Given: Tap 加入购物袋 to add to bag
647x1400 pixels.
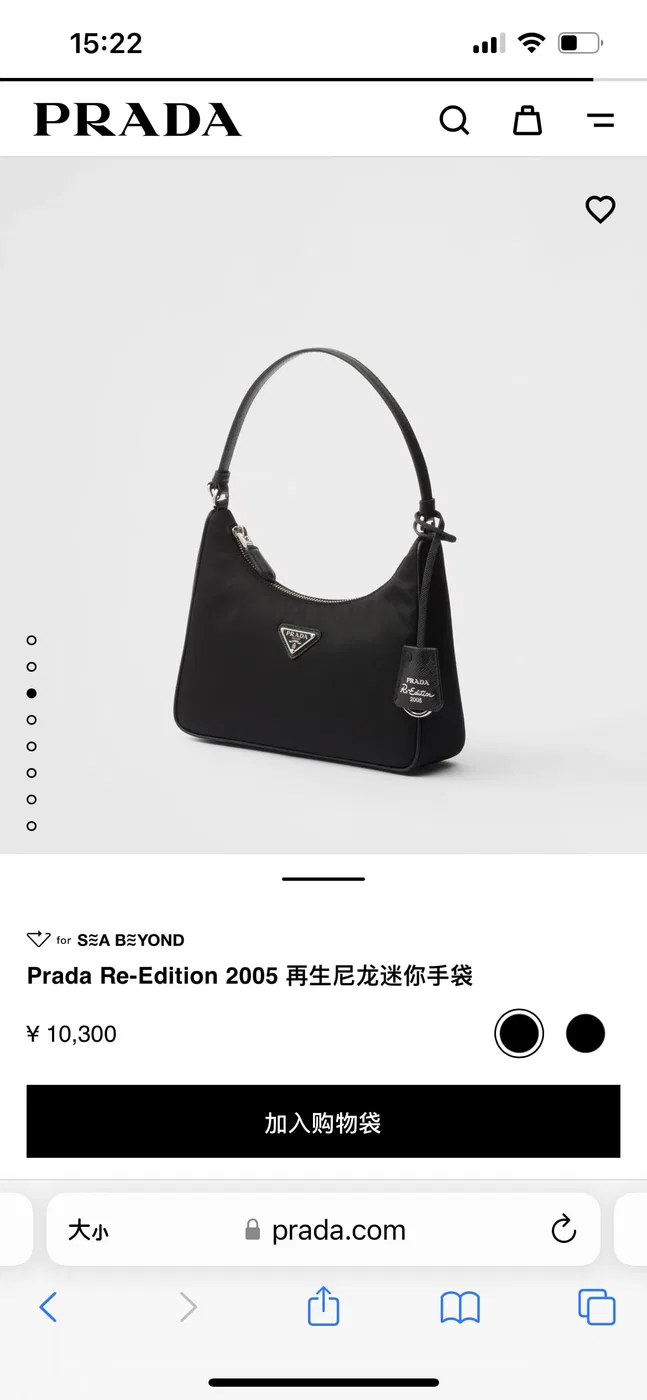Looking at the screenshot, I should click(323, 1122).
